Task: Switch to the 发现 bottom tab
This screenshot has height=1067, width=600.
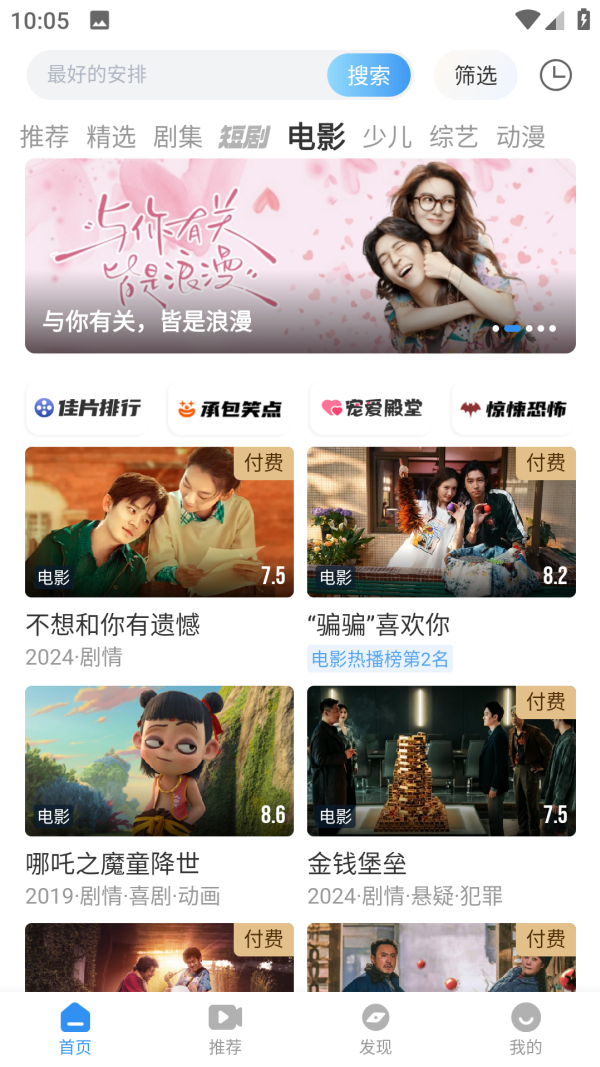Action: 375,1029
